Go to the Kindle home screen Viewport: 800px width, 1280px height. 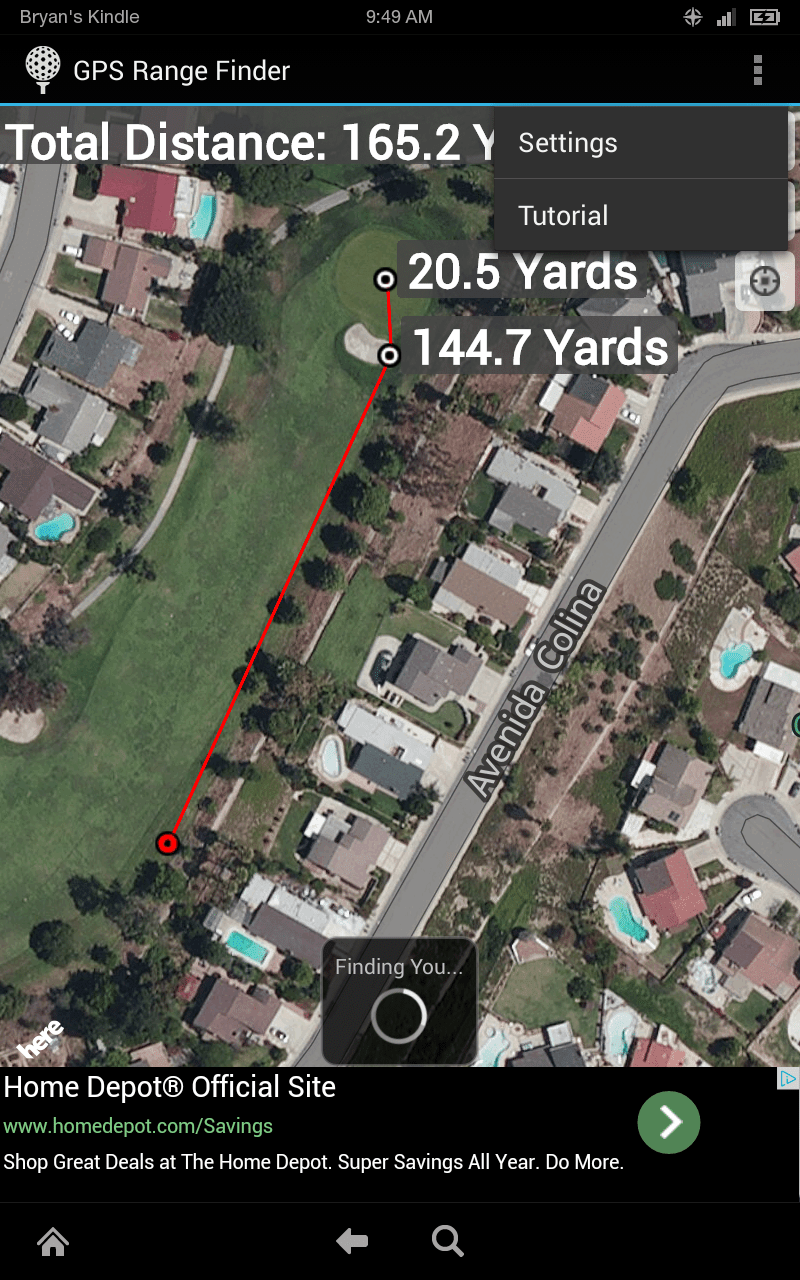(x=53, y=1242)
